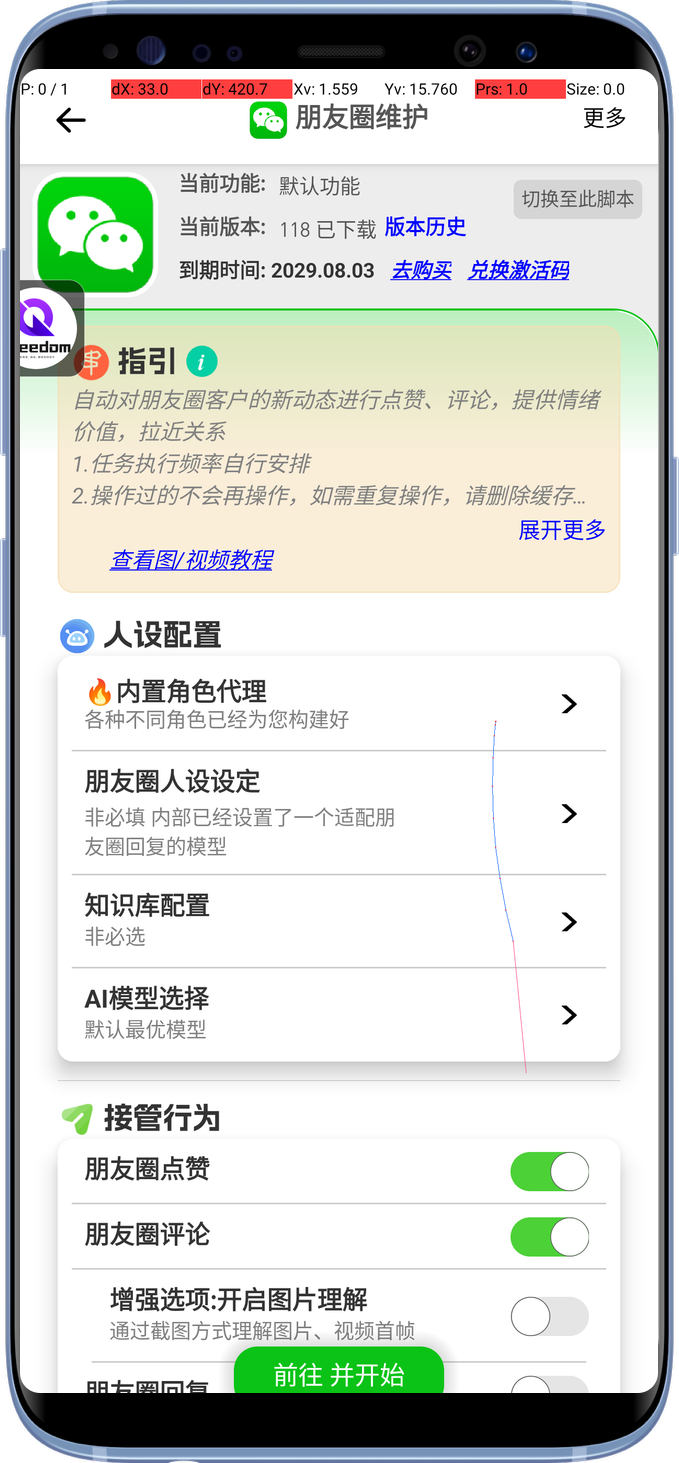Choose AI模型选择 option
This screenshot has height=1463, width=679.
coord(339,1013)
